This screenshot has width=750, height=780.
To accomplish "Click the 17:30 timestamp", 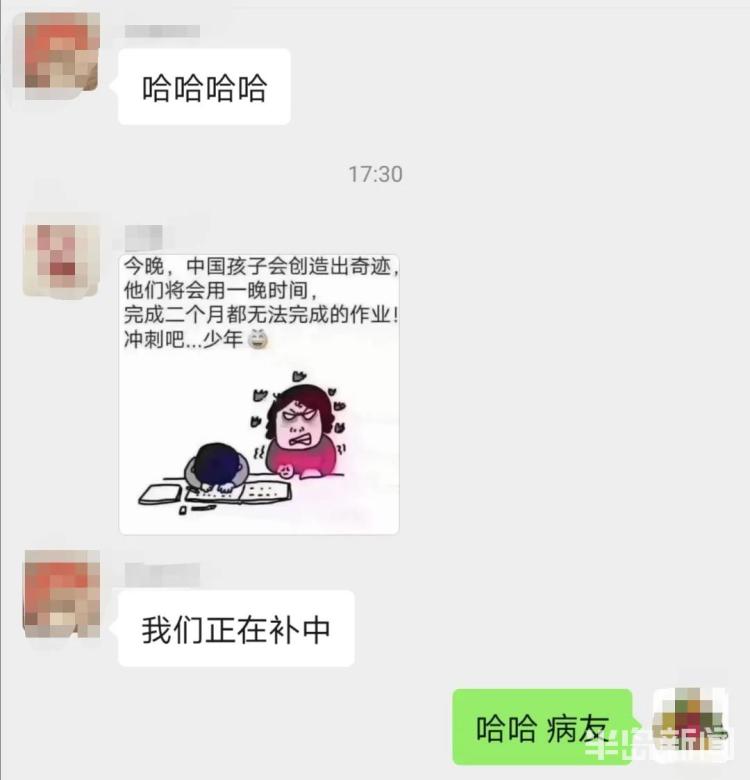I will (375, 172).
